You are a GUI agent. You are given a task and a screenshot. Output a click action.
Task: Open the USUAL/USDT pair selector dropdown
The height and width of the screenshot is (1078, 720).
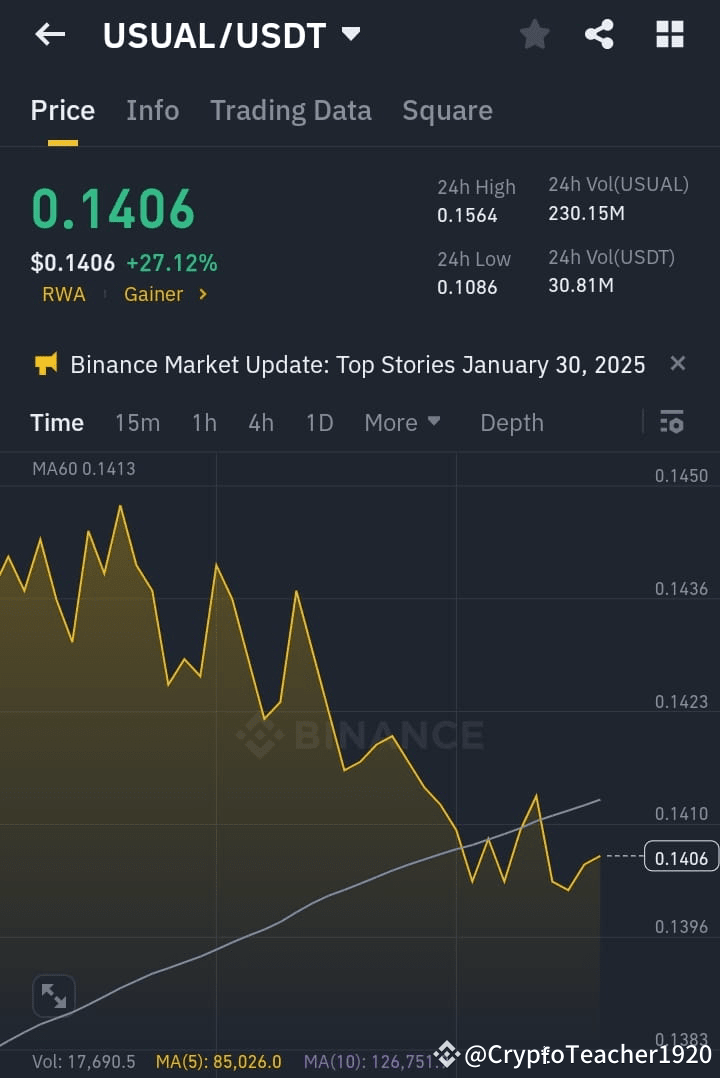pos(350,33)
